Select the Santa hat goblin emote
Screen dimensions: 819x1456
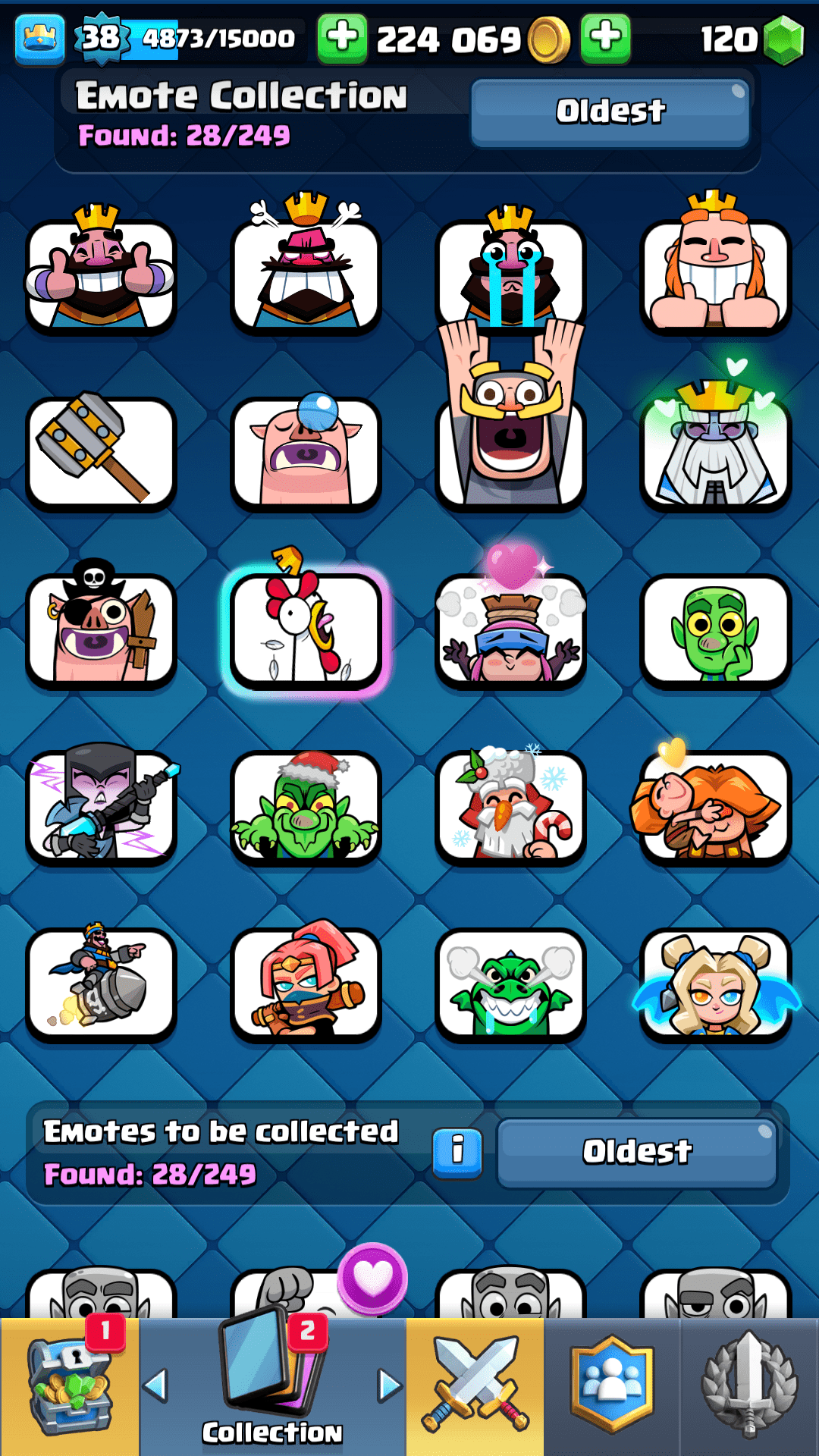(306, 807)
